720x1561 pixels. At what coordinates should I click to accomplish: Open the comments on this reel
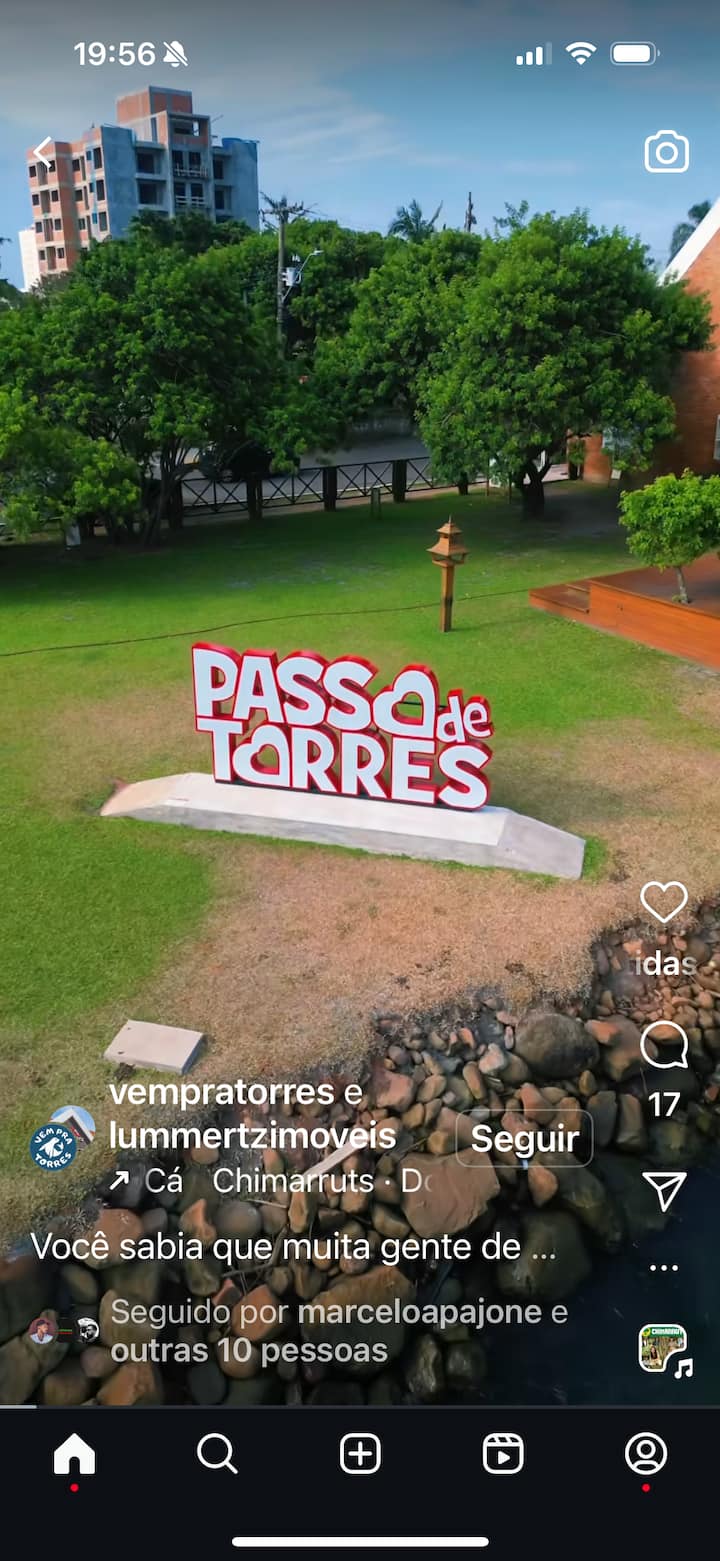coord(664,1046)
